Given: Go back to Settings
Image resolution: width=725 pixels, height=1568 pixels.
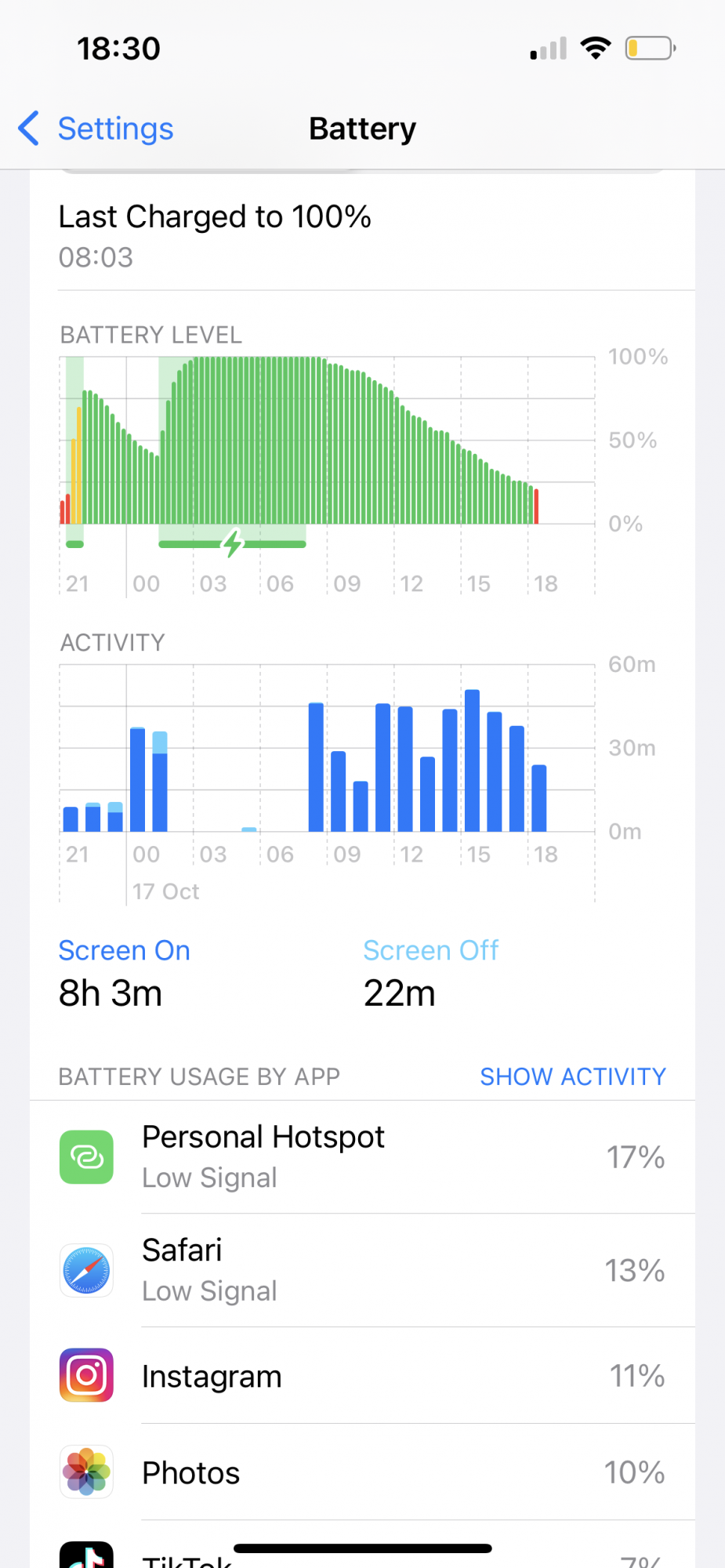Looking at the screenshot, I should [97, 129].
